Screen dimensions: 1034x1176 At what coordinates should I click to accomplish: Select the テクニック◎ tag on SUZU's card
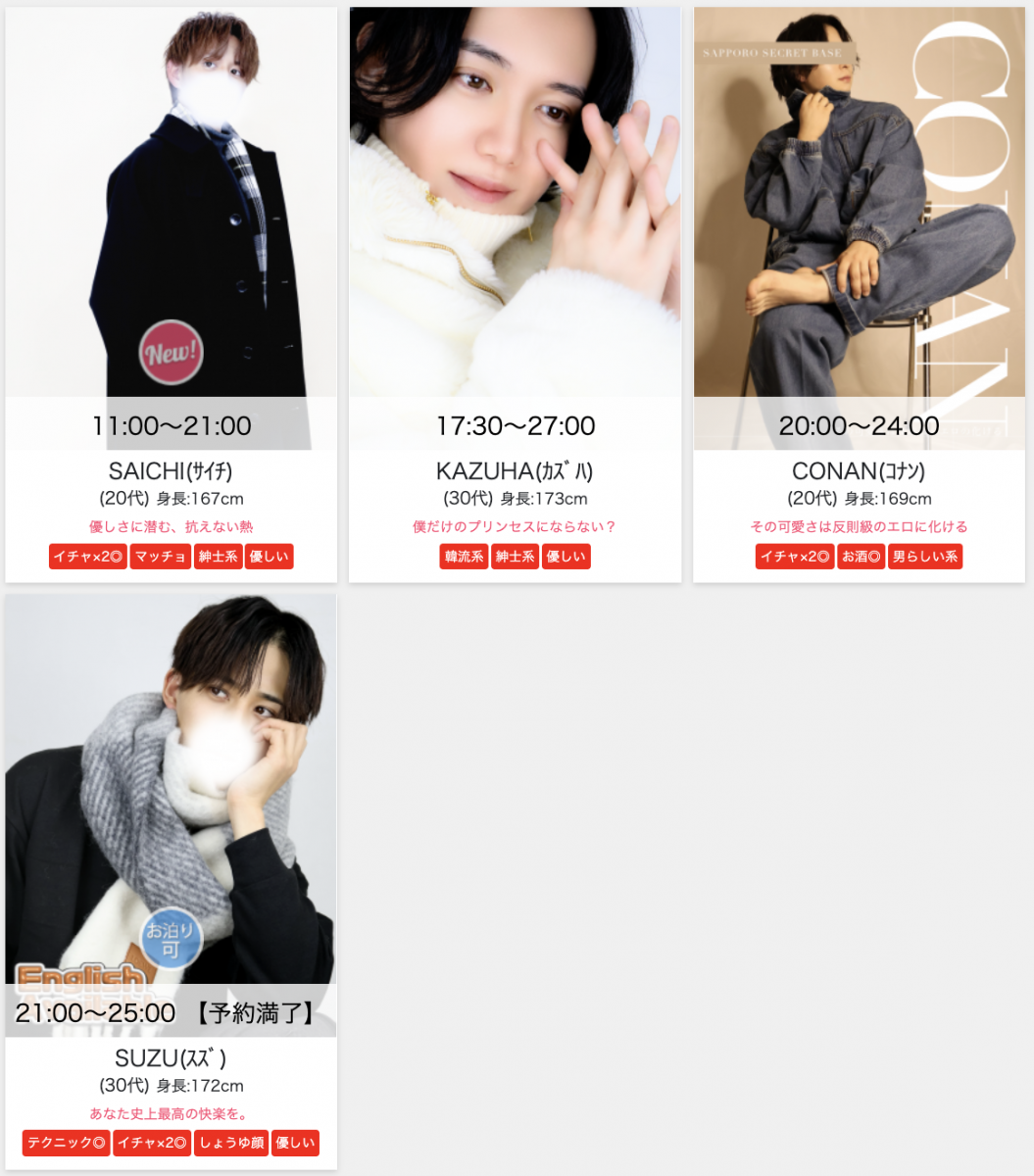(x=67, y=1143)
